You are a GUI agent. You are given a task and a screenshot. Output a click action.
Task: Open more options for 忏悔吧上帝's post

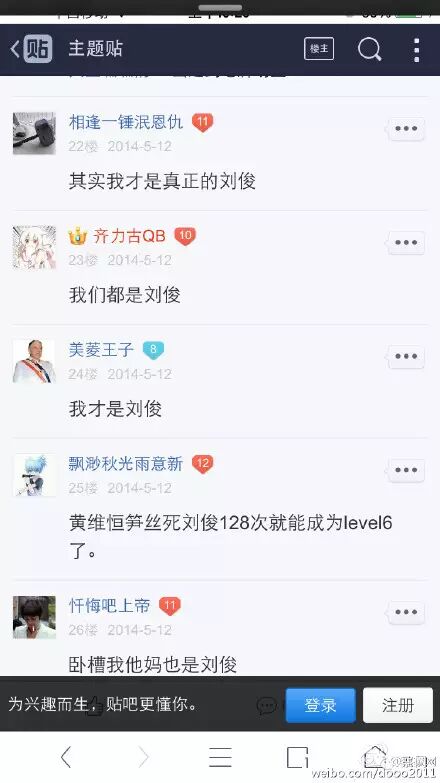406,612
